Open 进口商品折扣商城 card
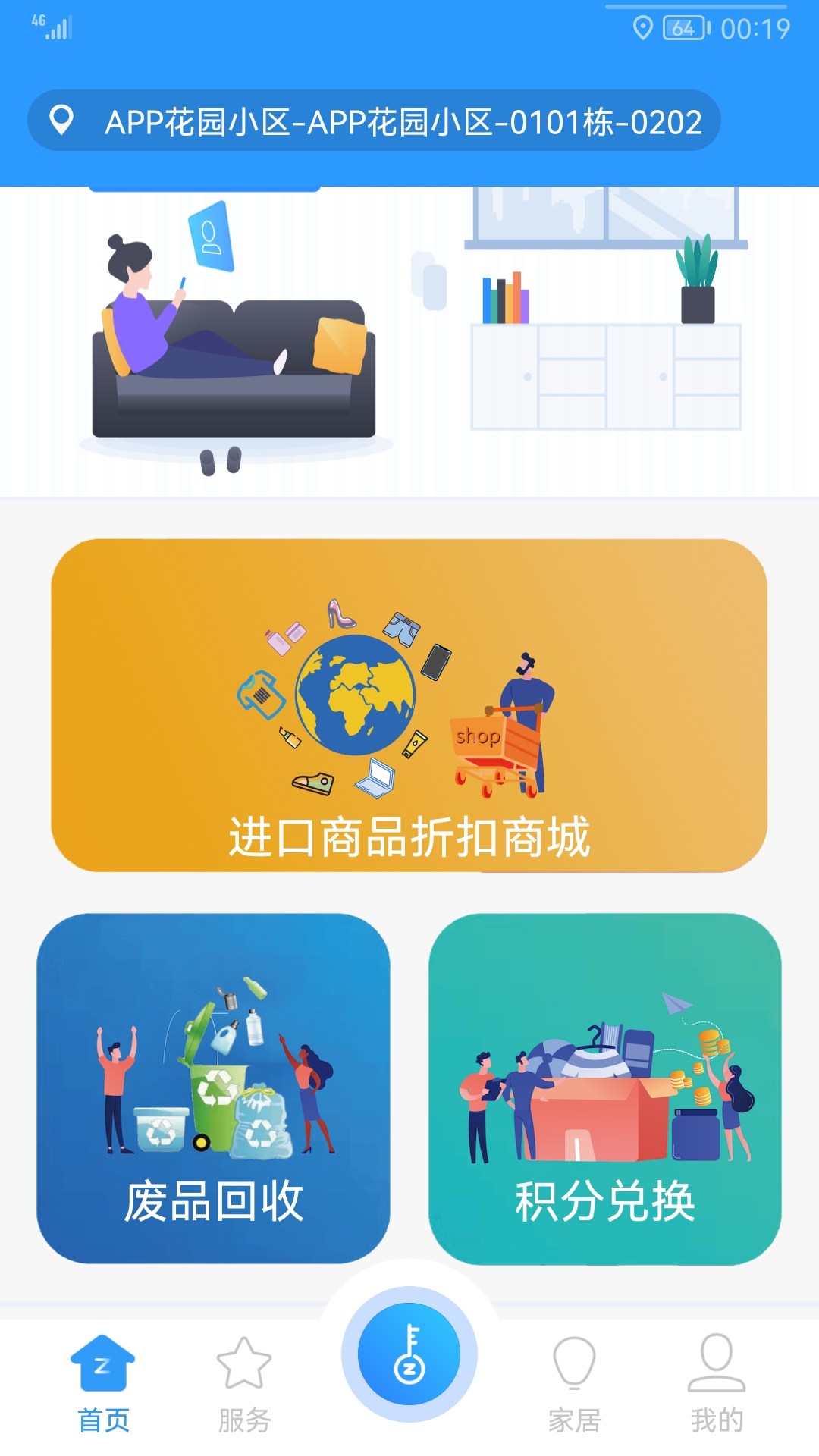Image resolution: width=819 pixels, height=1456 pixels. (x=409, y=705)
